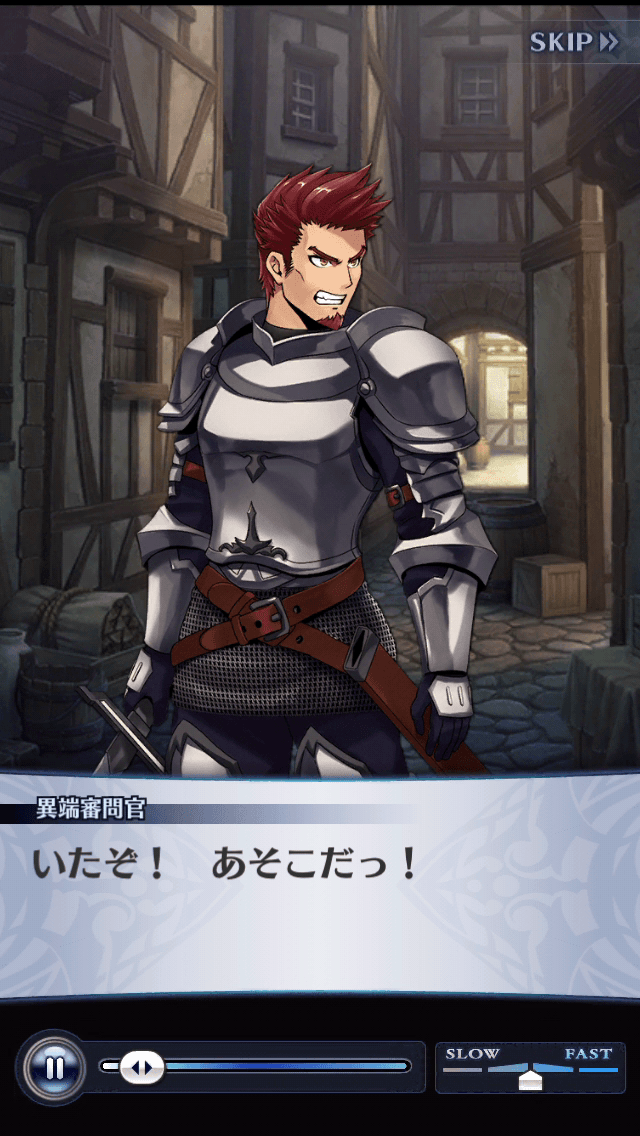Skip the story scene
The image size is (640, 1136).
coord(573,42)
